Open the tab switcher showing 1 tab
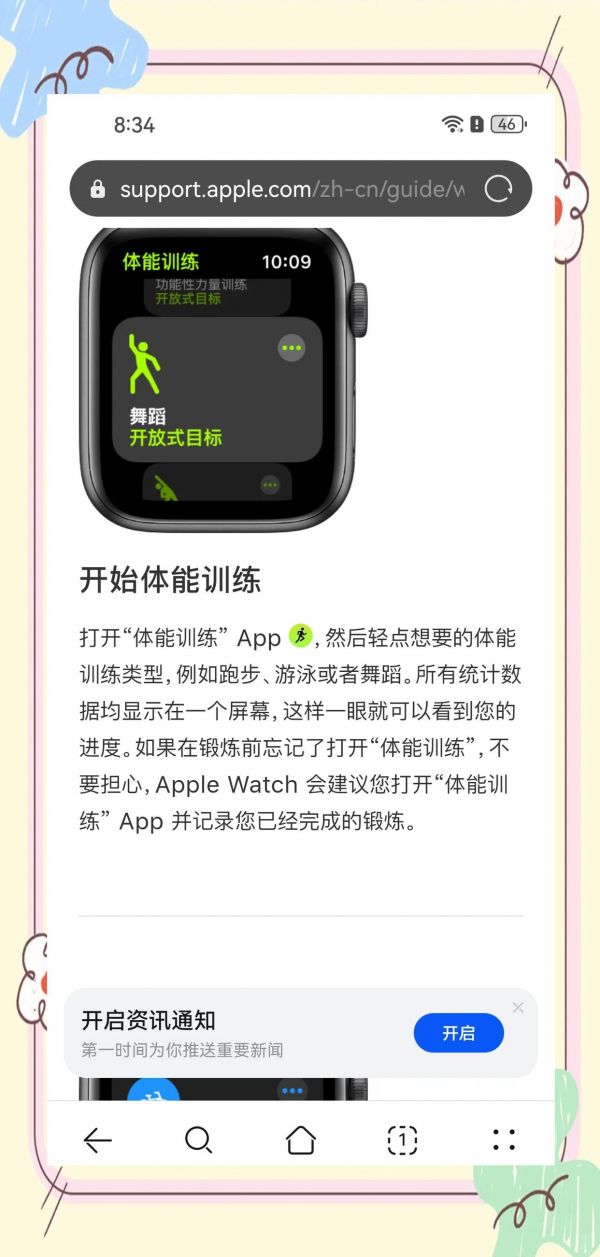Image resolution: width=600 pixels, height=1257 pixels. coord(402,1140)
